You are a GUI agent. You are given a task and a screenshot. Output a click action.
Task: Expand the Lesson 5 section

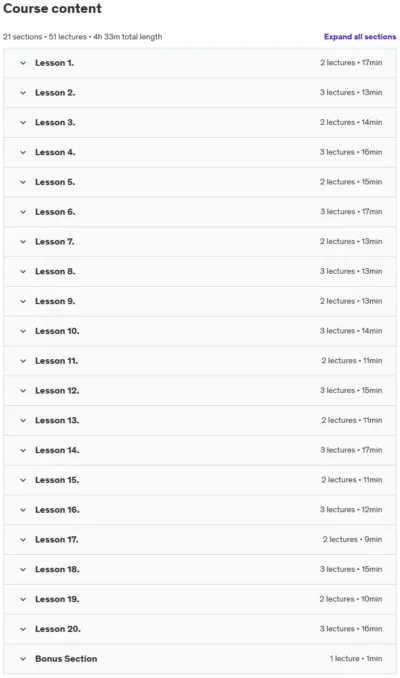pyautogui.click(x=200, y=182)
